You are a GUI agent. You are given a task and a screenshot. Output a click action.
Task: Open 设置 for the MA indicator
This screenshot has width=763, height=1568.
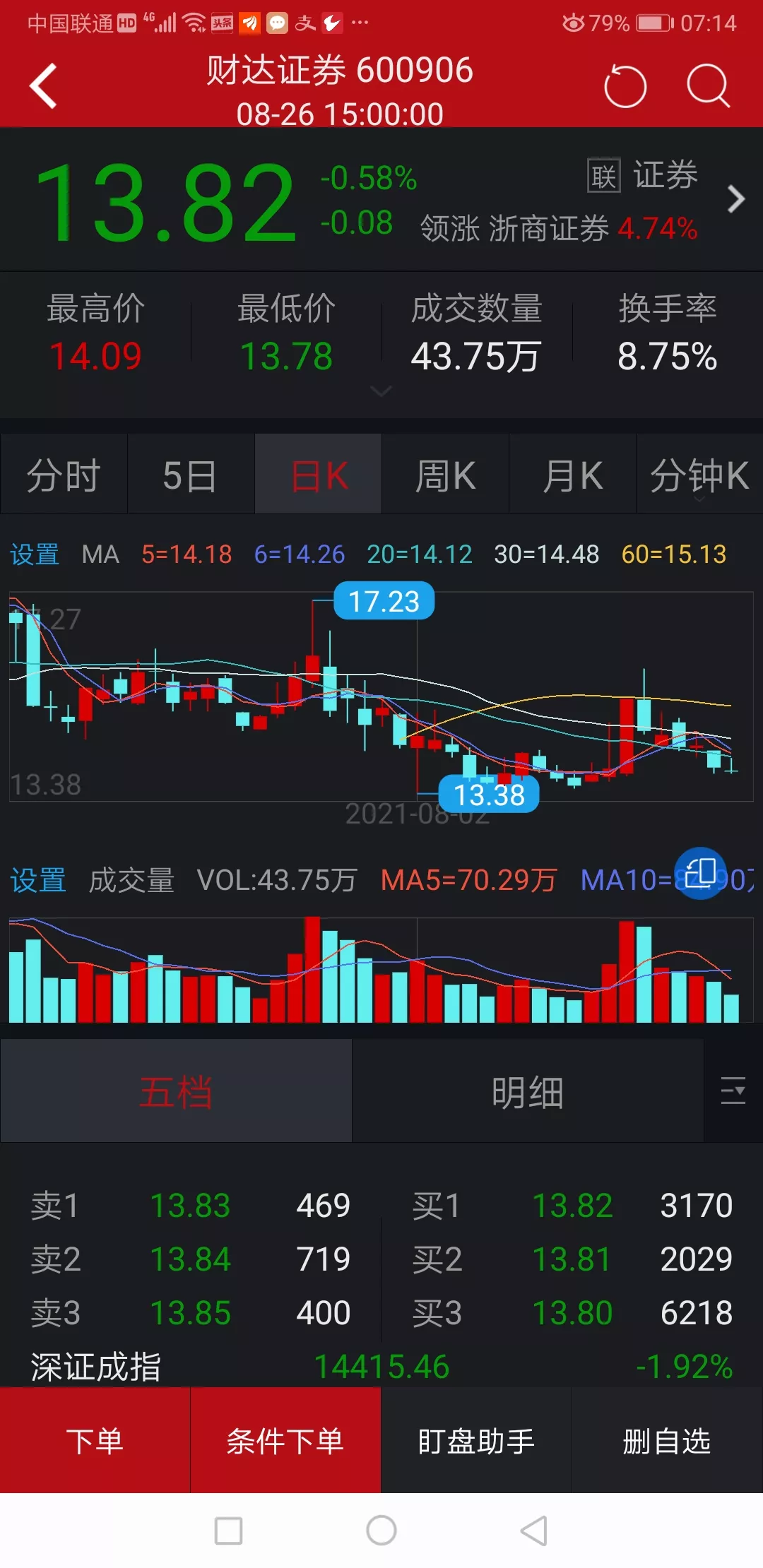pyautogui.click(x=34, y=554)
